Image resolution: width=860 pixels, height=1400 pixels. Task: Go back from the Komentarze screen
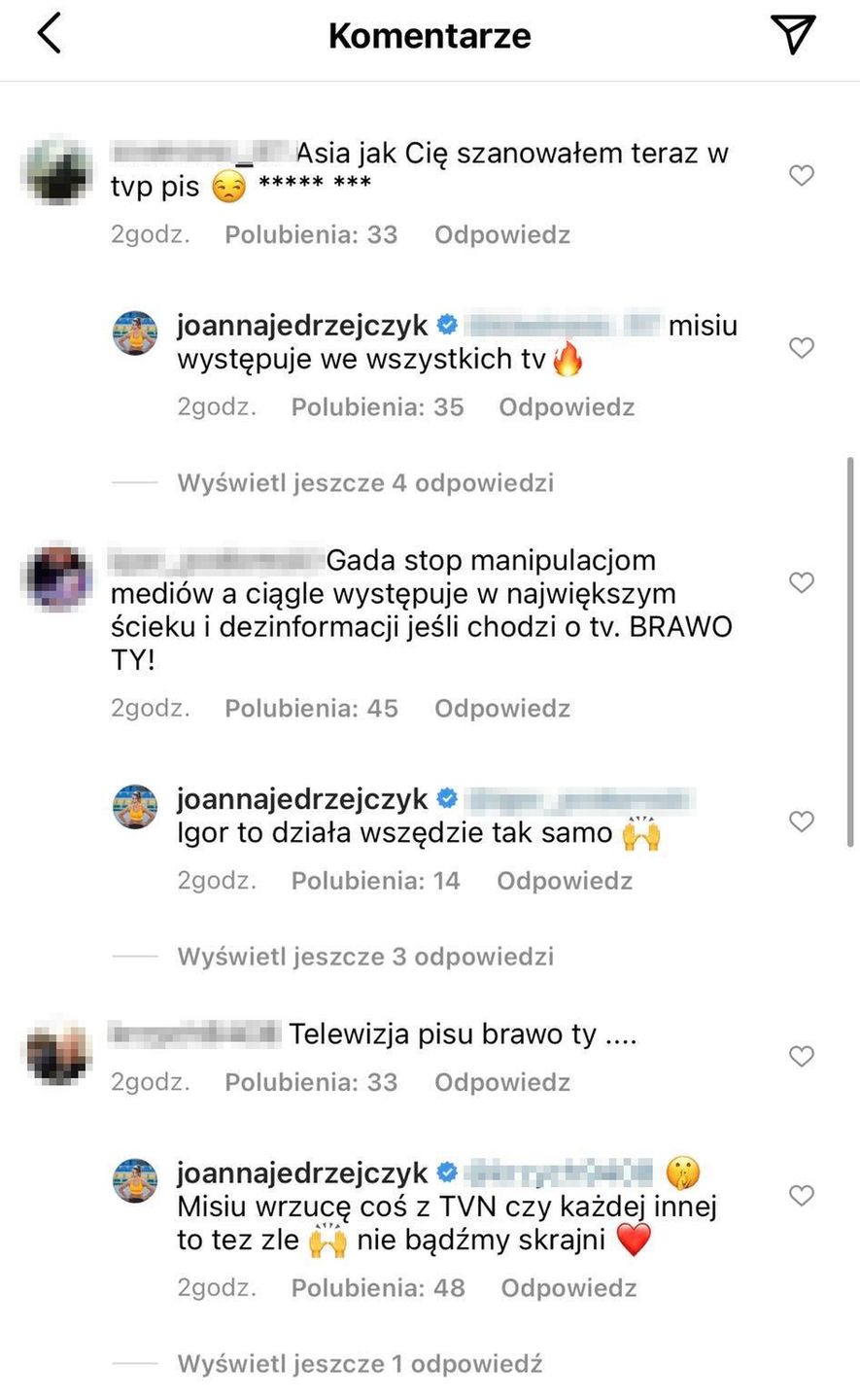coord(49,35)
